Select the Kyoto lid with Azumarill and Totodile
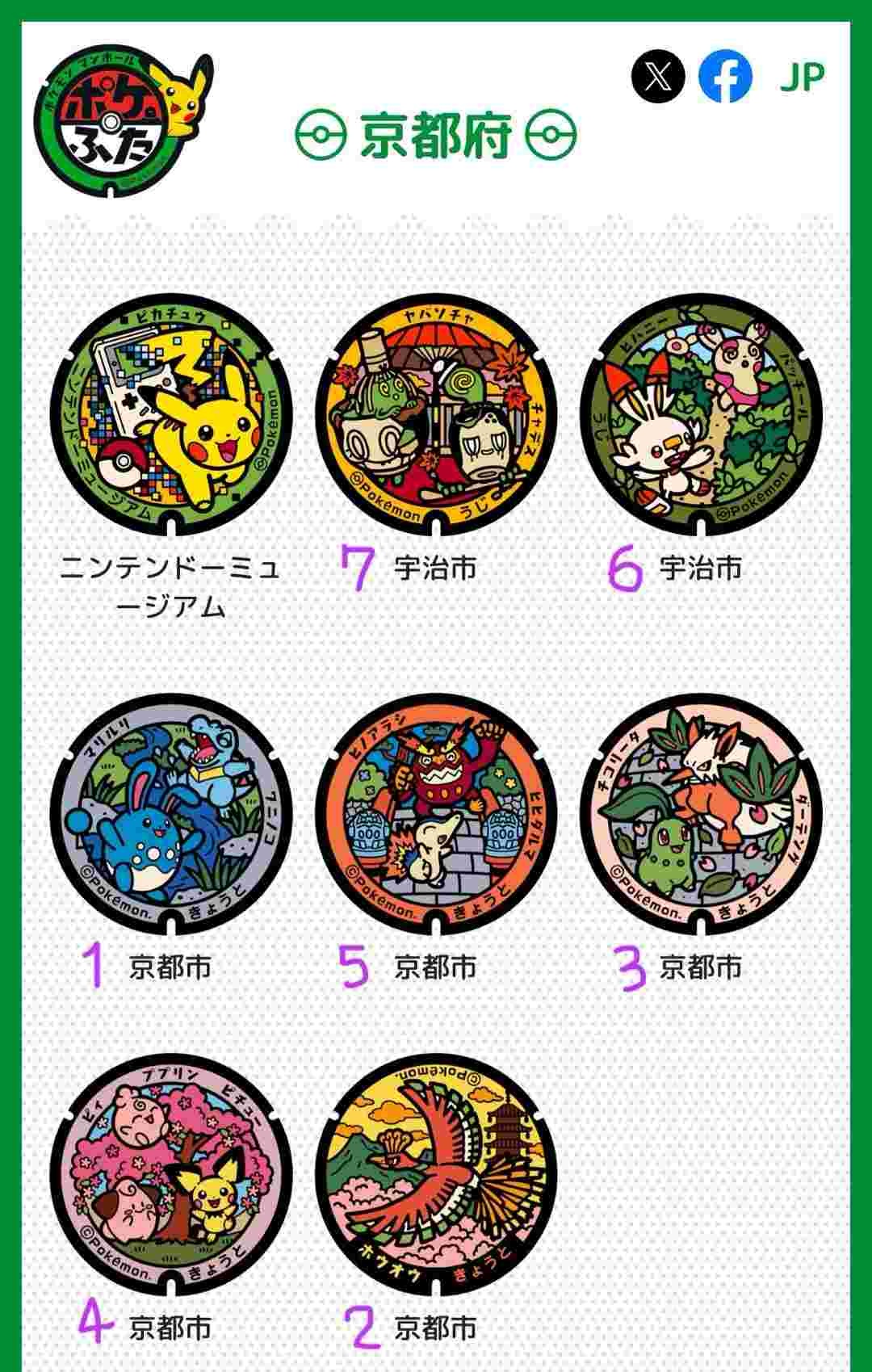The image size is (872, 1372). pos(170,814)
